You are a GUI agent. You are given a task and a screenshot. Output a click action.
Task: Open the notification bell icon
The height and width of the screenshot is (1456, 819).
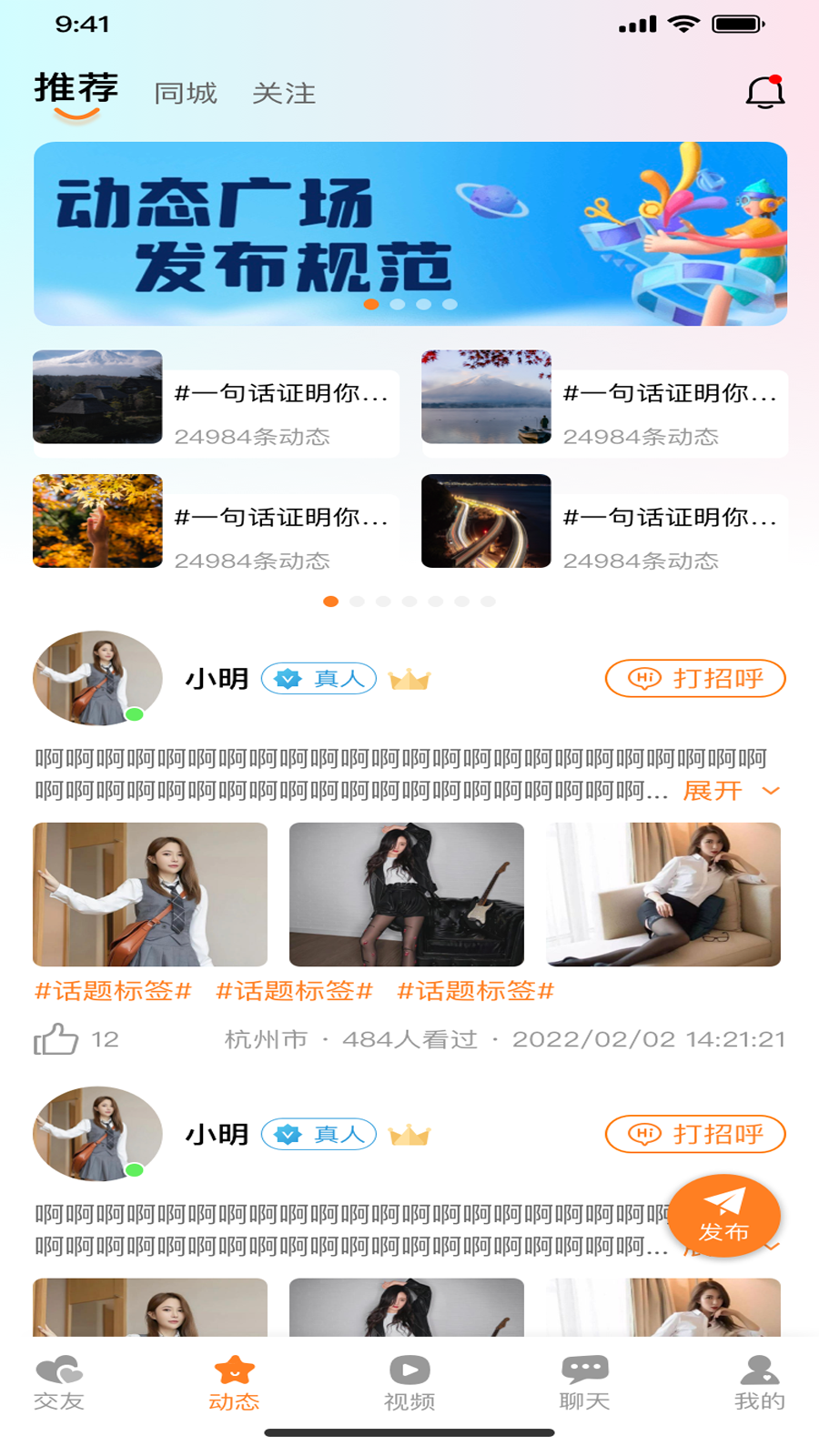[x=764, y=90]
